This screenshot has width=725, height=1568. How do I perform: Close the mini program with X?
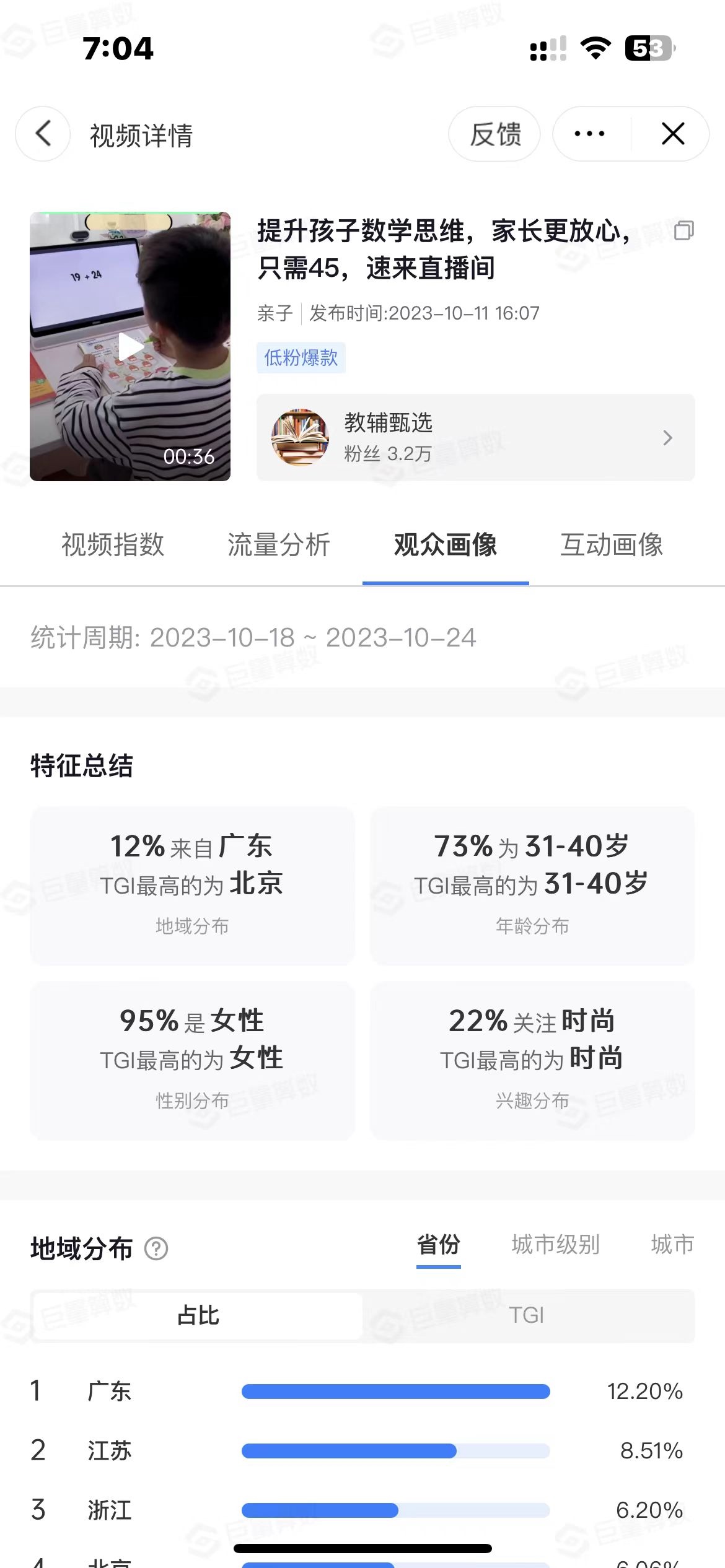coord(673,134)
